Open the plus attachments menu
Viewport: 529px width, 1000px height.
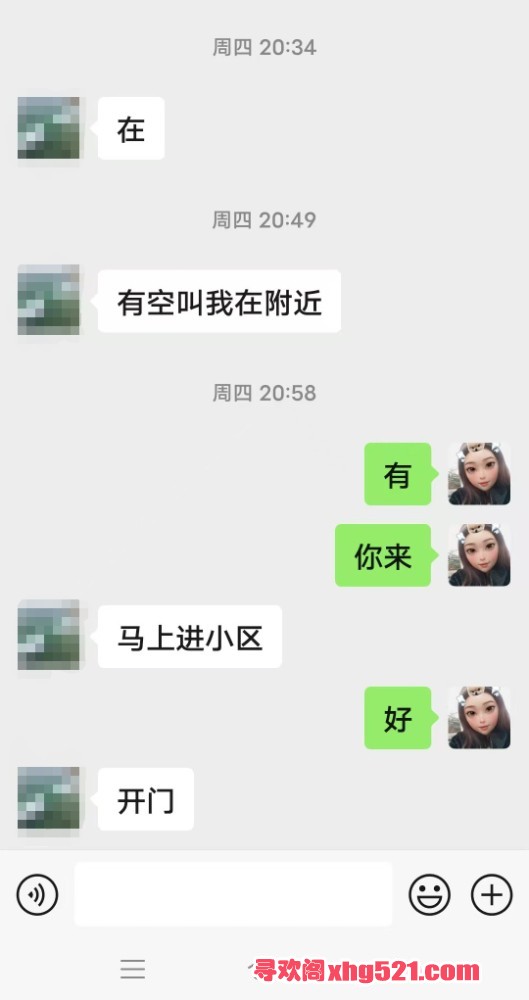(491, 894)
